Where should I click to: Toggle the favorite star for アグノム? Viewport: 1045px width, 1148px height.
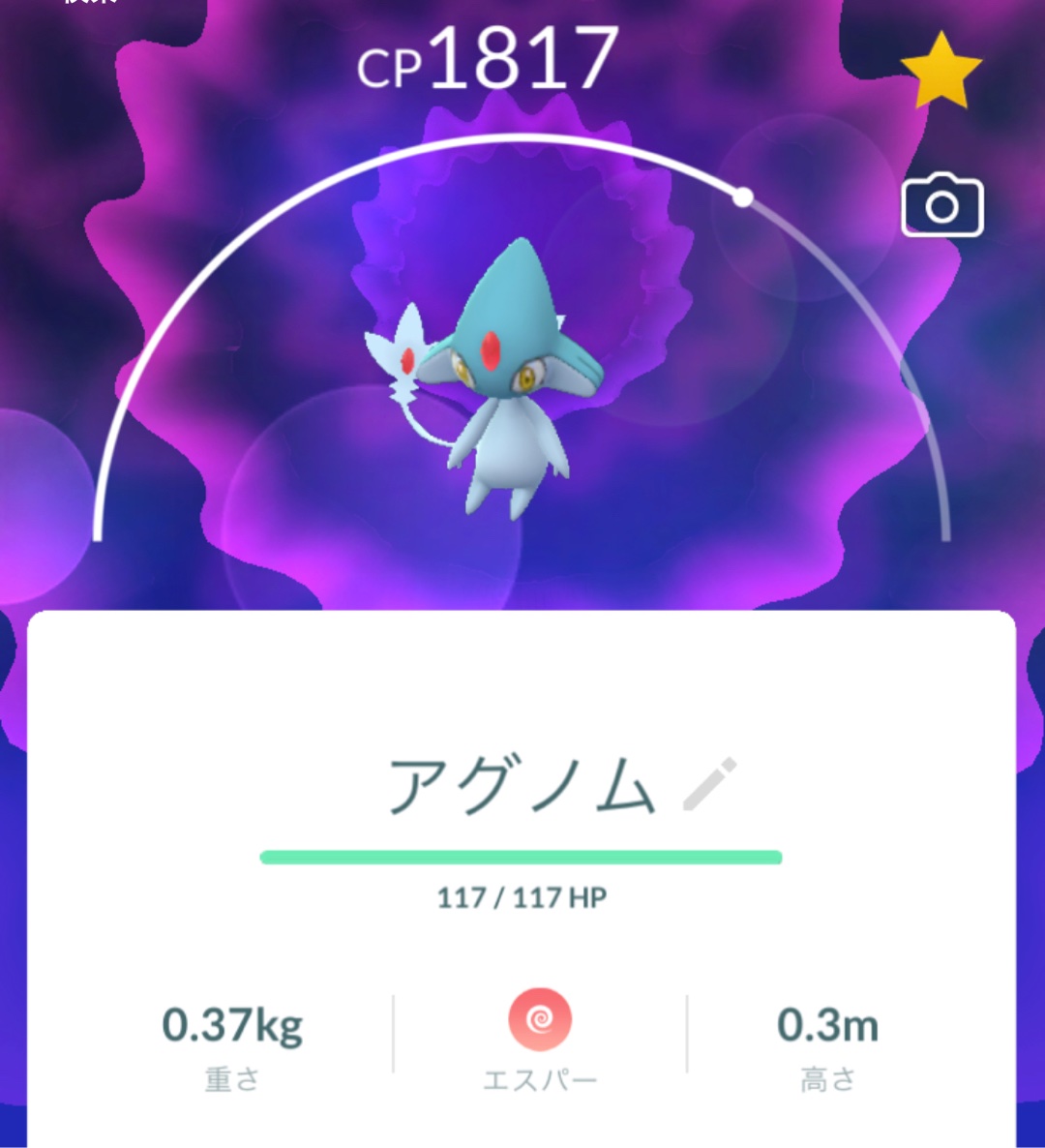point(940,71)
